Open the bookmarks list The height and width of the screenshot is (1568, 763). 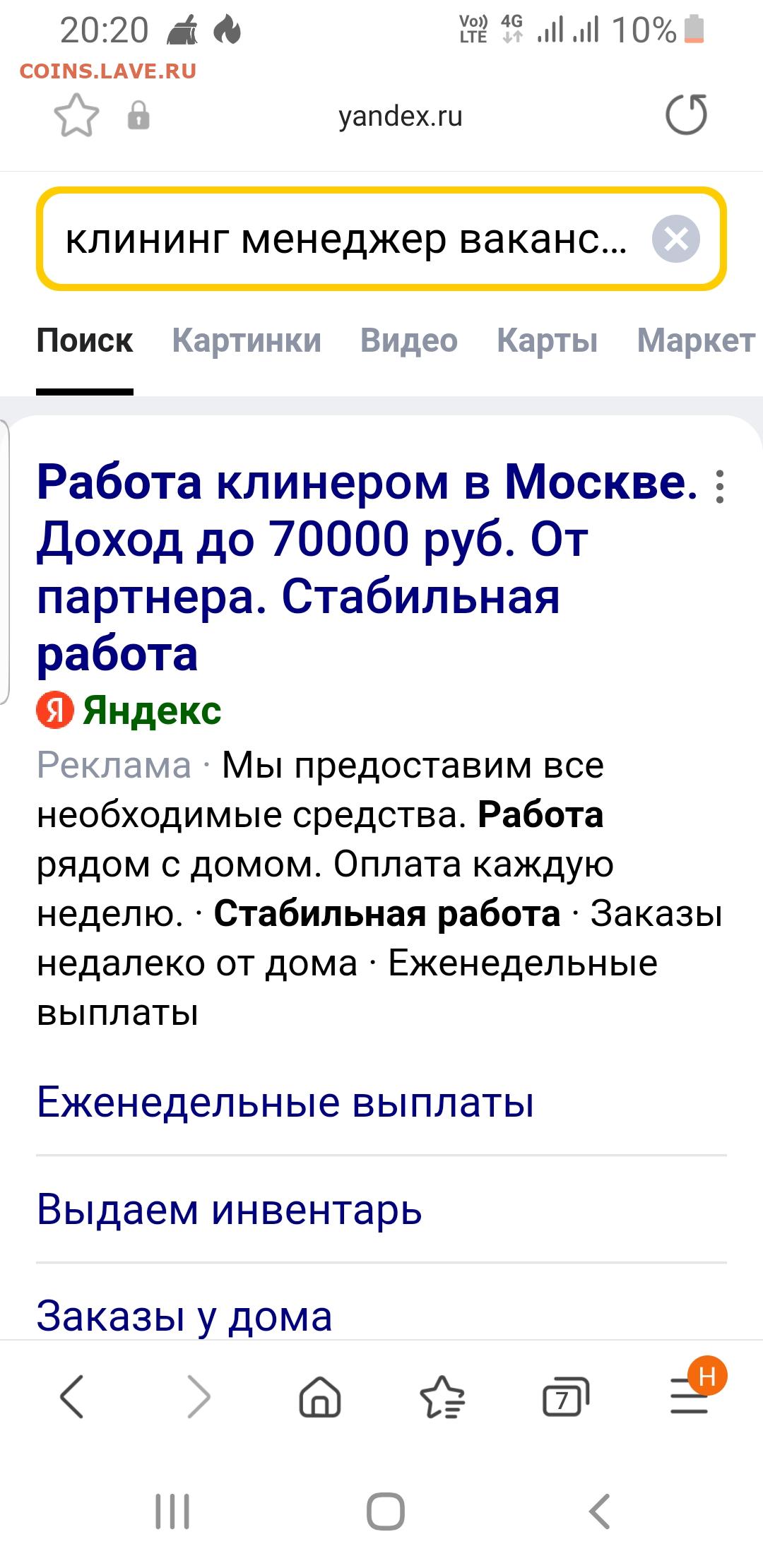point(442,1396)
